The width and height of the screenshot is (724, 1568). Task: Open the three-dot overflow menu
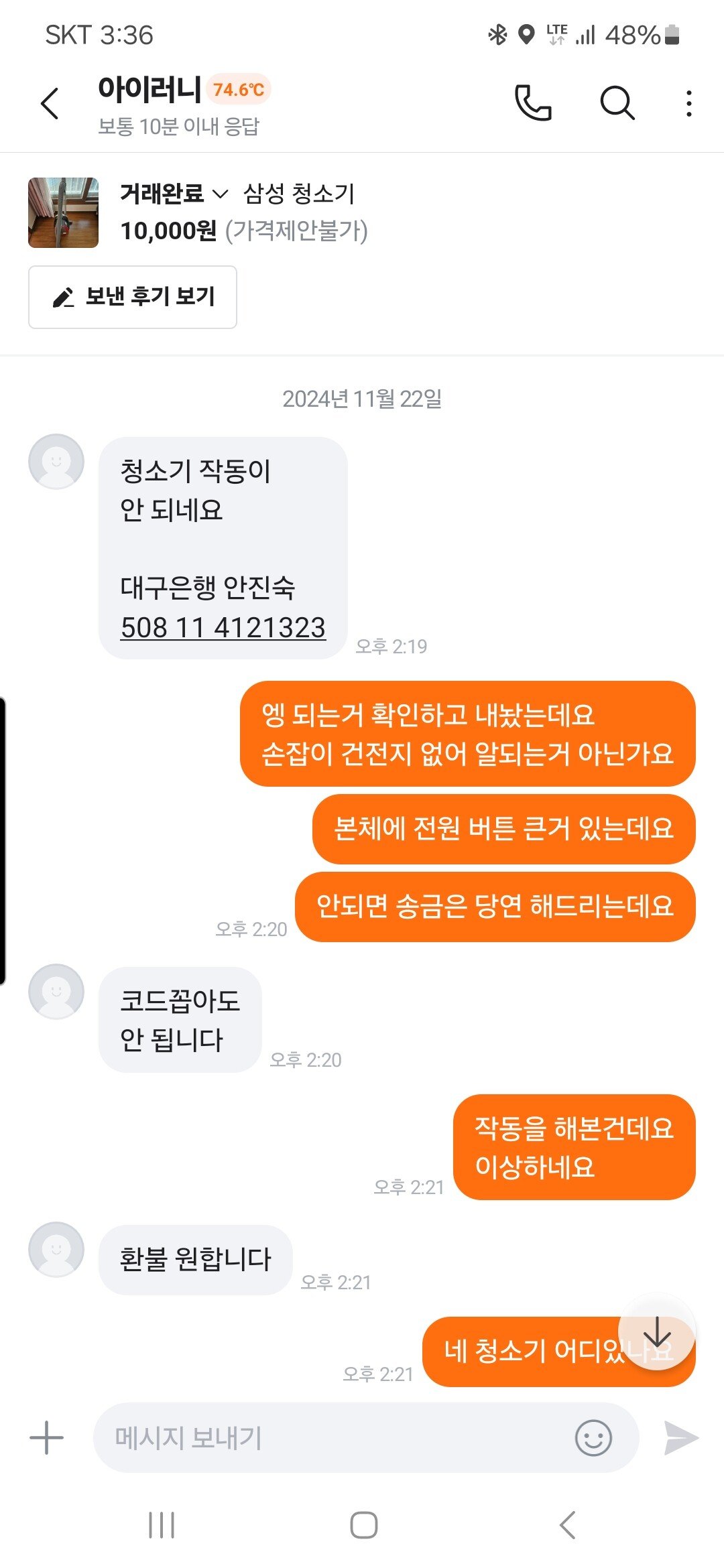pyautogui.click(x=688, y=103)
